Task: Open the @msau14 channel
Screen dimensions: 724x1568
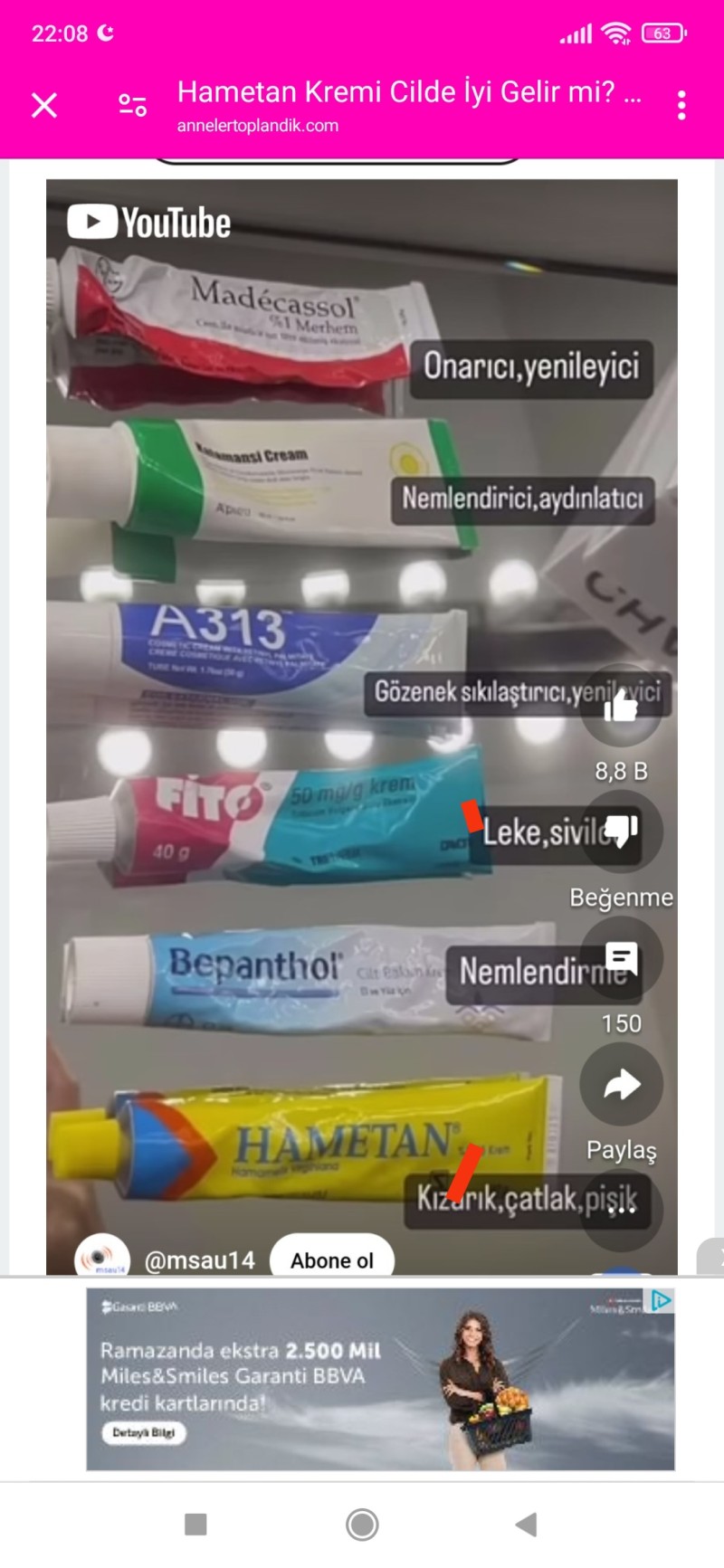Action: pos(199,1259)
